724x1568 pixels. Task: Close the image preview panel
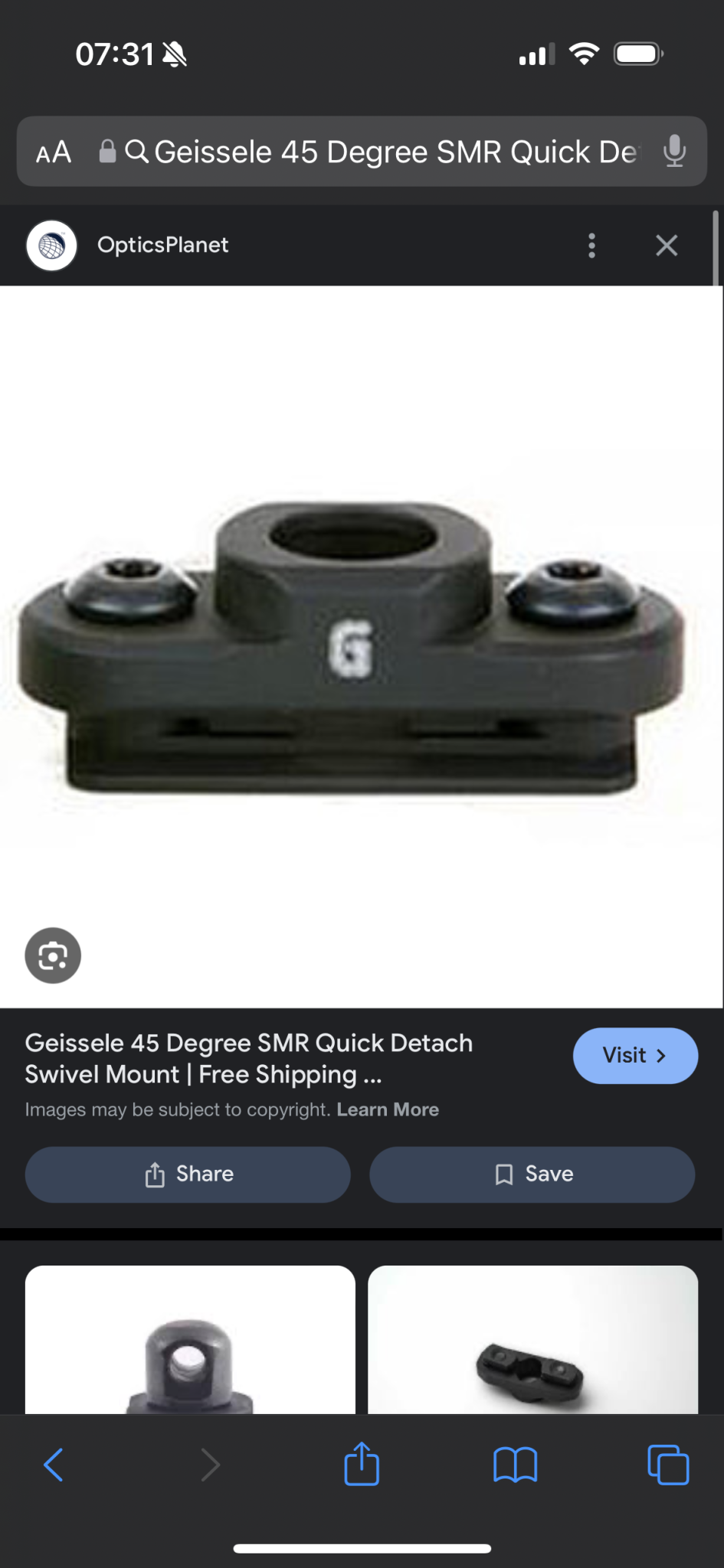(667, 246)
